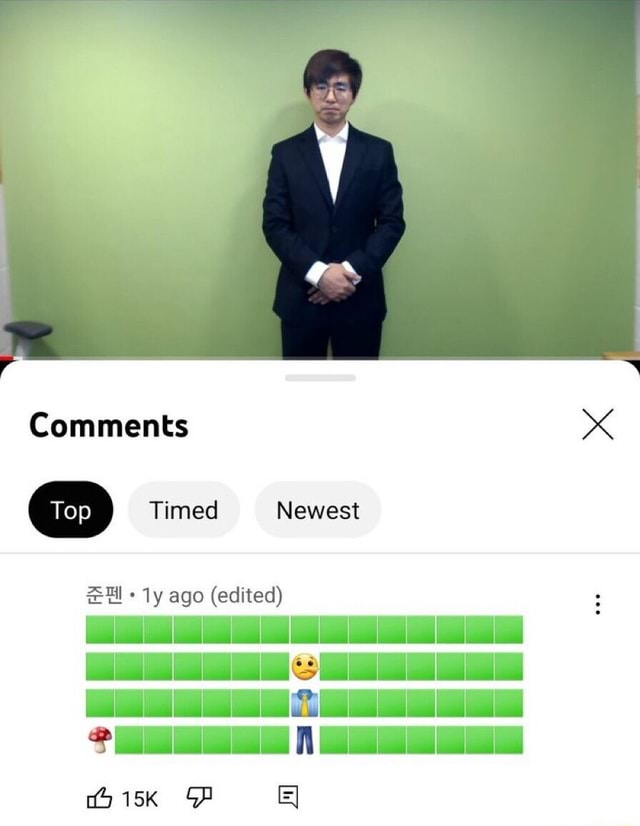The width and height of the screenshot is (640, 826).
Task: Reply to 준펜's comment
Action: click(288, 797)
